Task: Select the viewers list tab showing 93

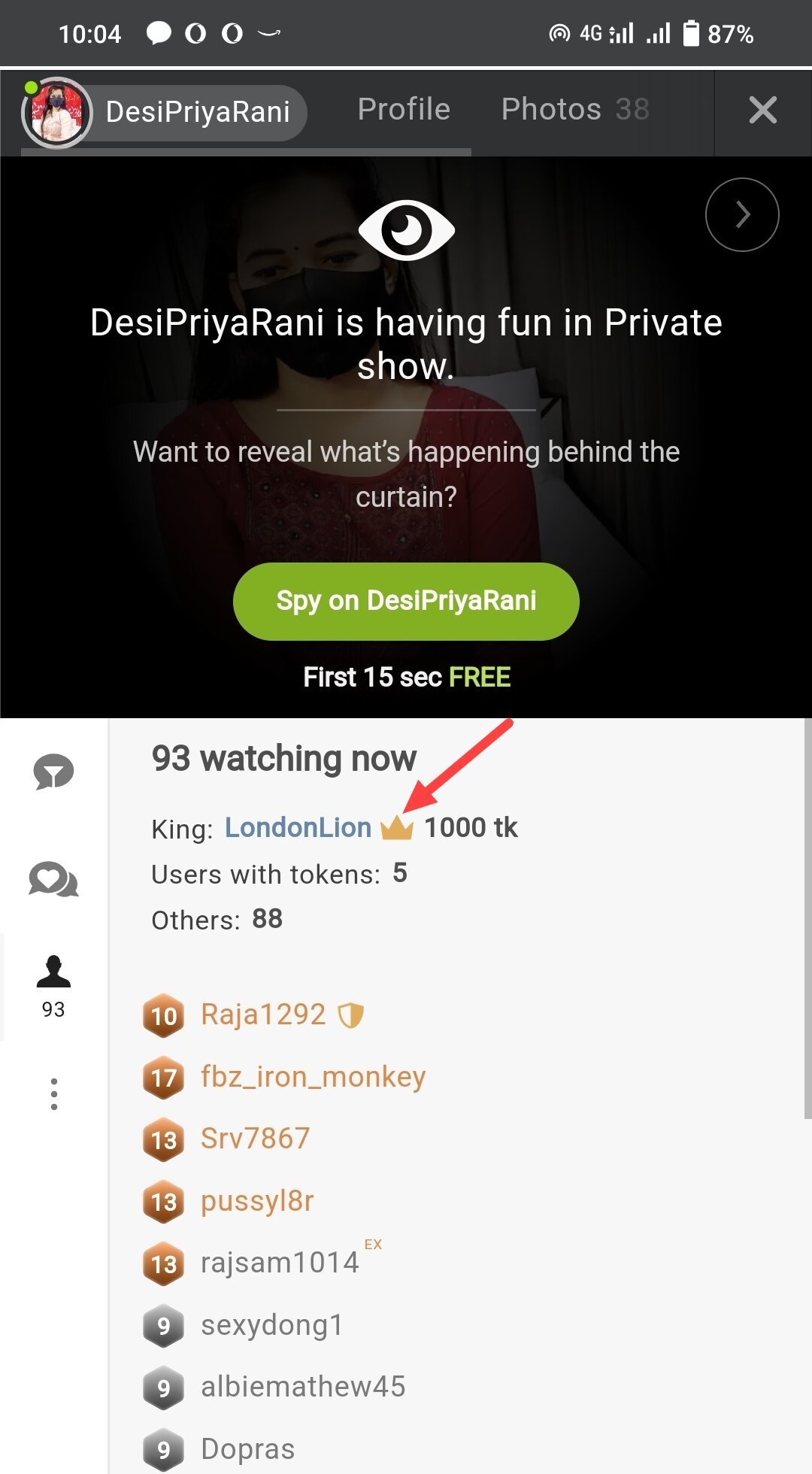Action: pos(53,987)
